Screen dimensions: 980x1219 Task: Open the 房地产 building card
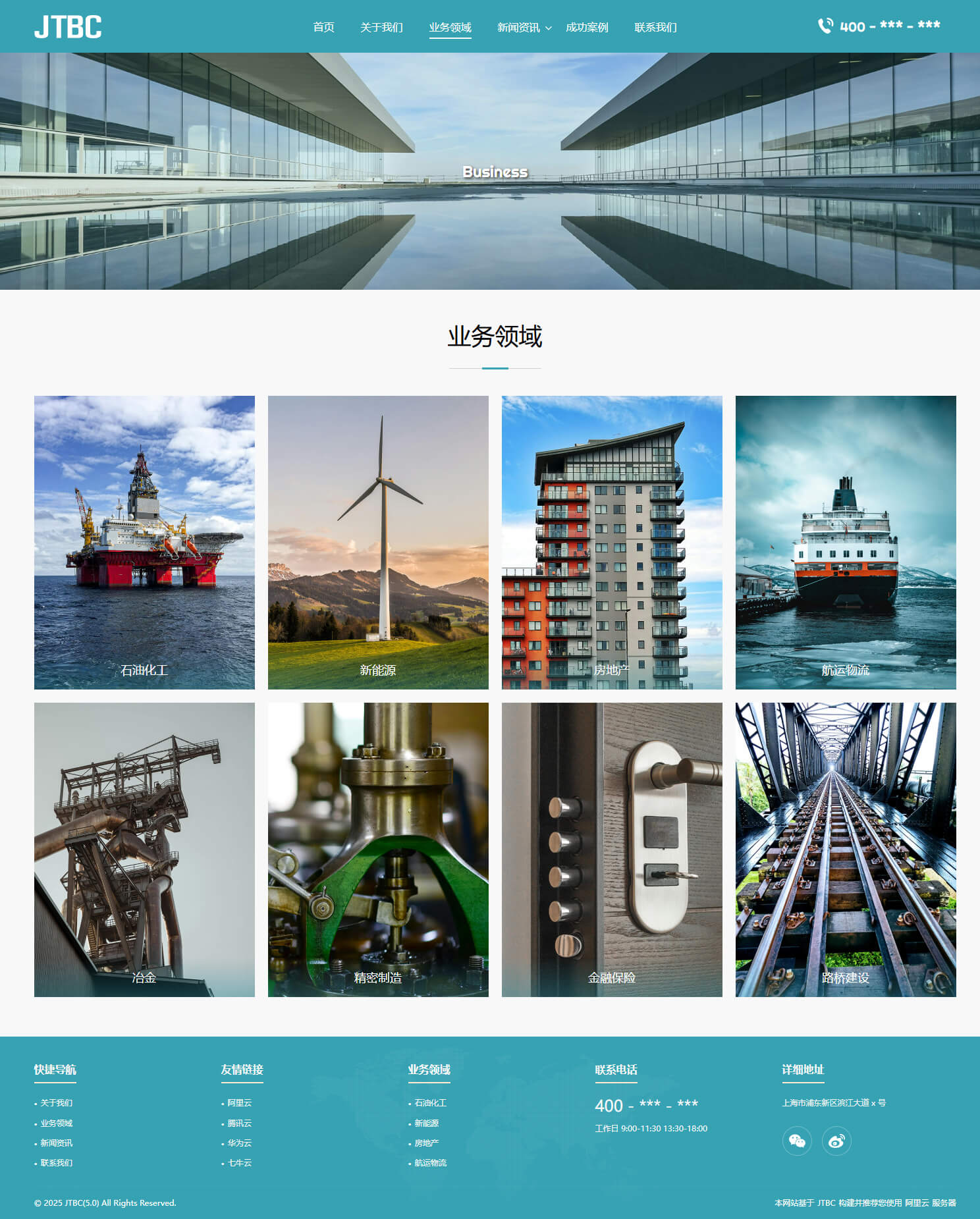click(612, 542)
